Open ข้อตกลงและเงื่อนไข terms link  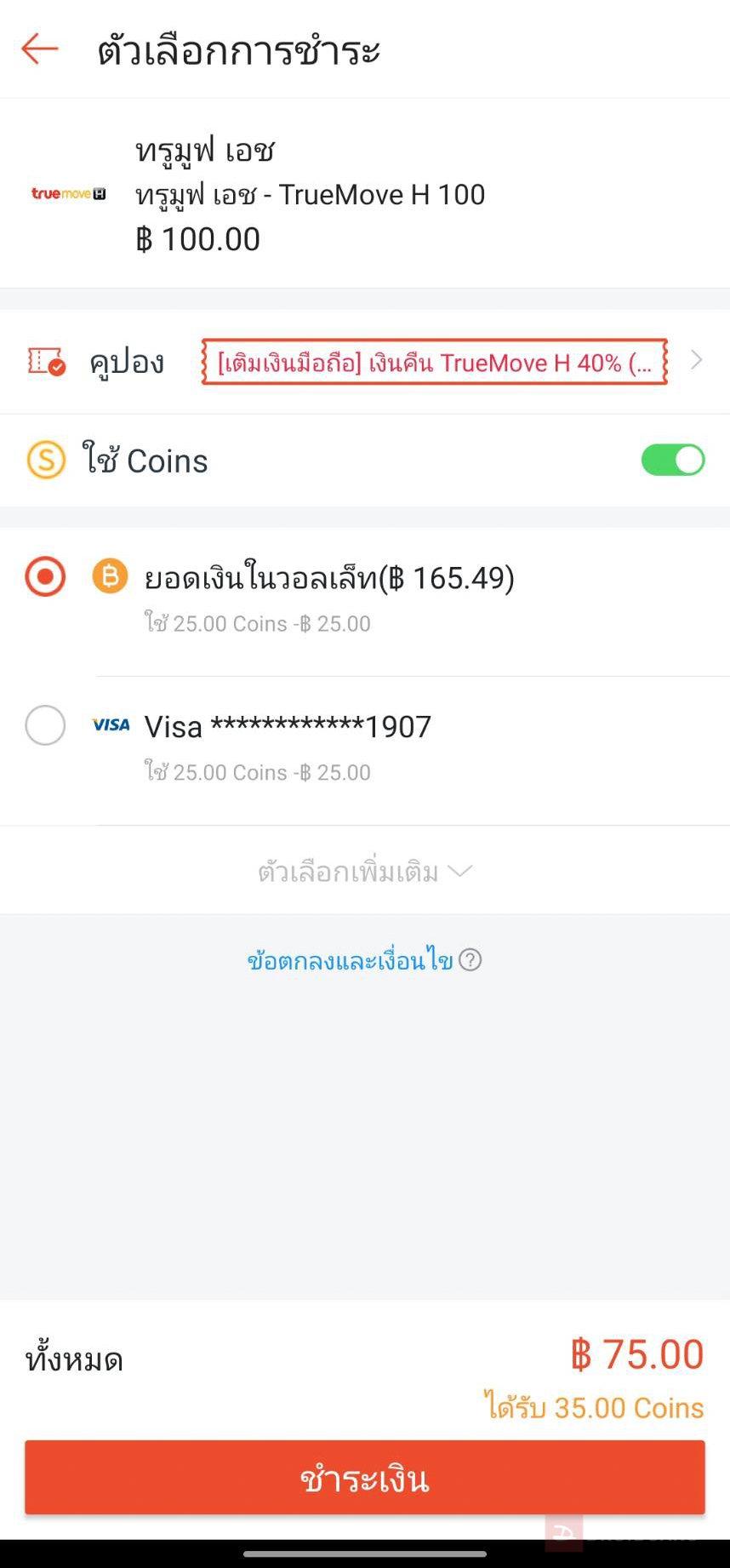(351, 961)
